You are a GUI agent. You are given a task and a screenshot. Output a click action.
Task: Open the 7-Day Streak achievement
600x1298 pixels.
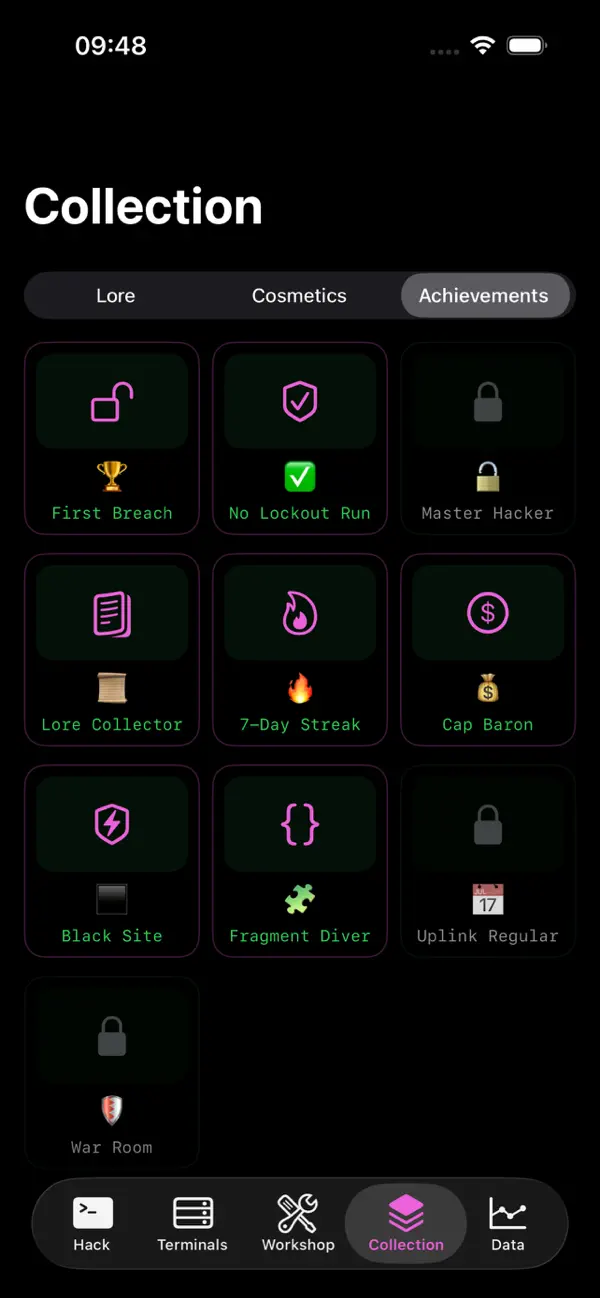click(300, 650)
